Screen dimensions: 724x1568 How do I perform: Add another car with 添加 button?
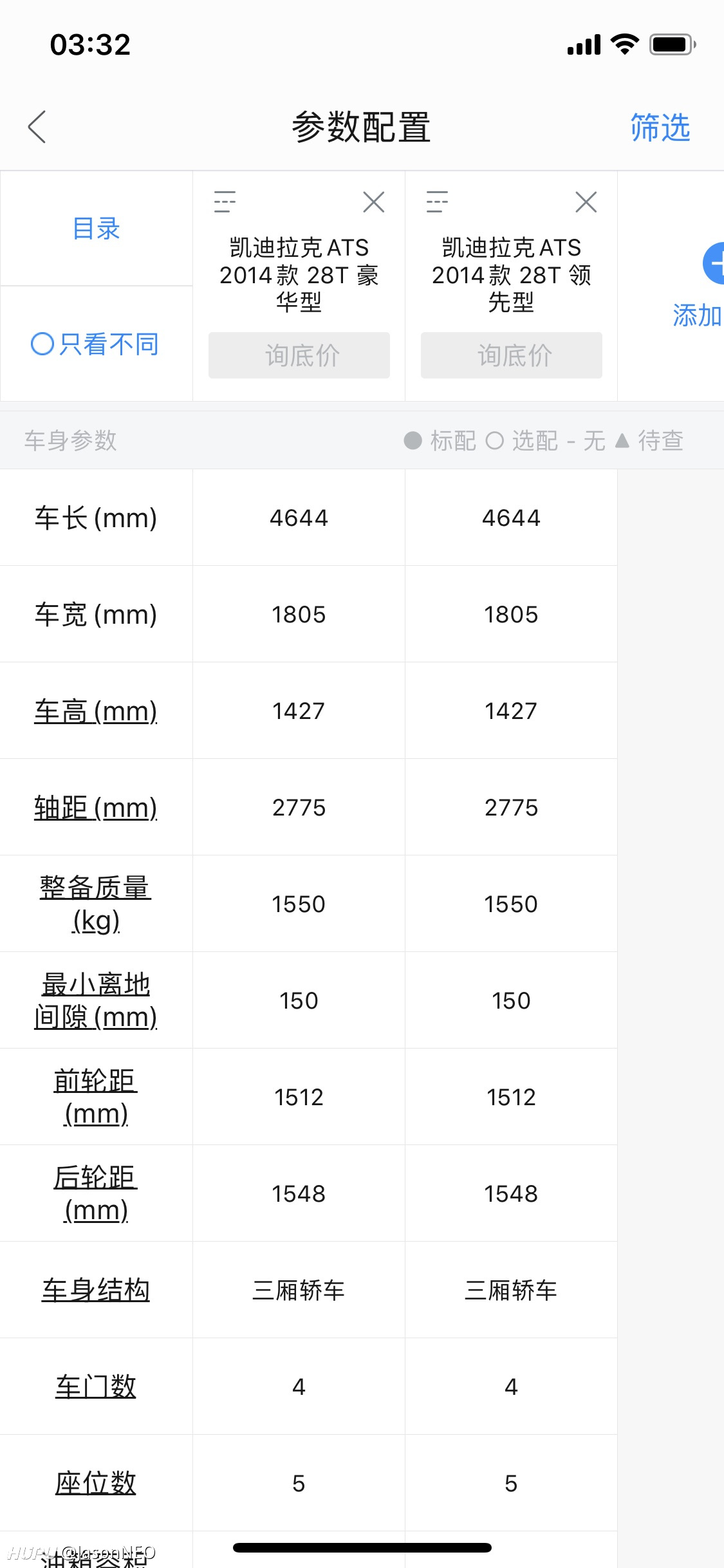coord(701,286)
